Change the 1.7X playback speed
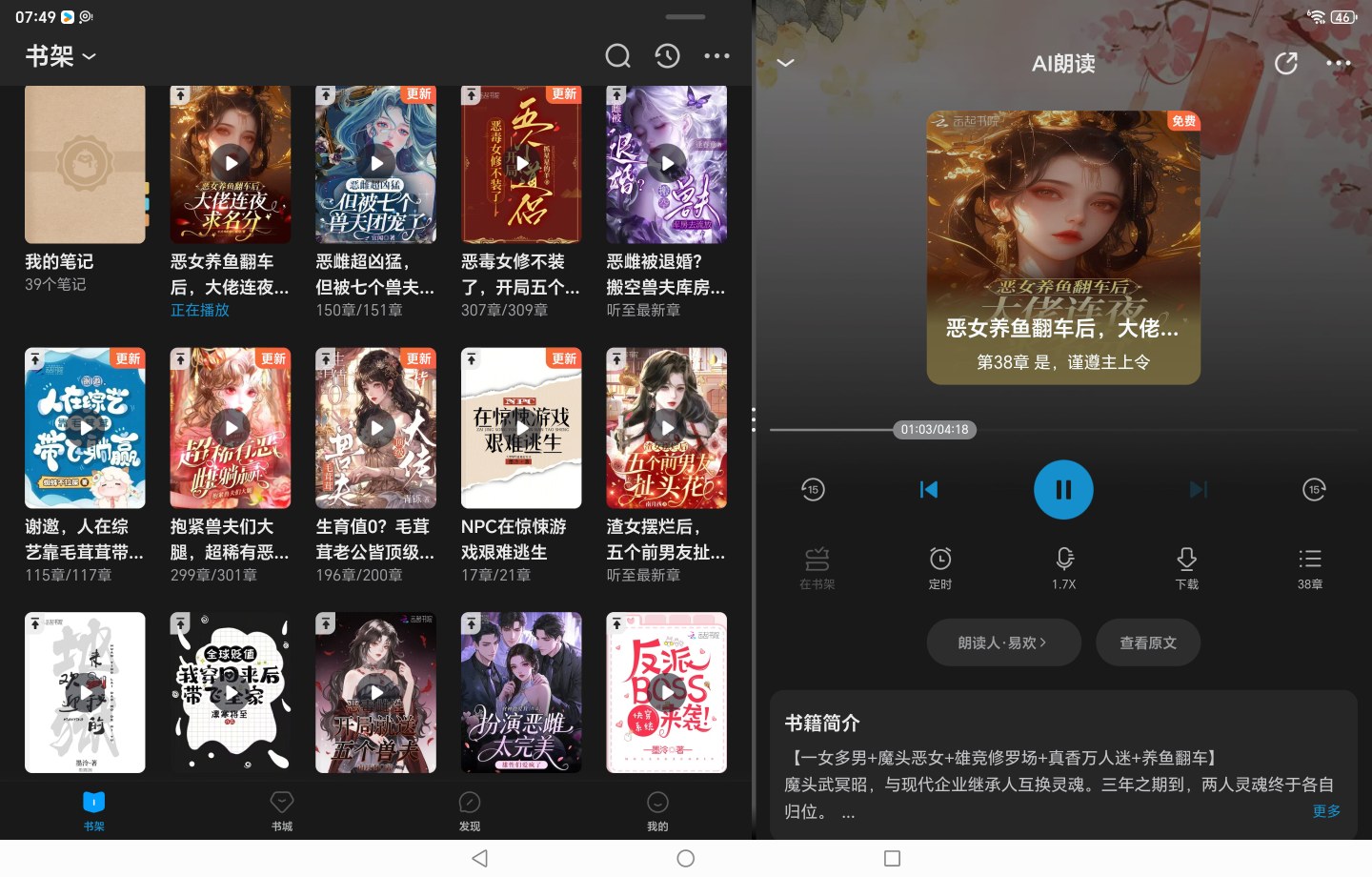Image resolution: width=1372 pixels, height=877 pixels. (x=1064, y=568)
